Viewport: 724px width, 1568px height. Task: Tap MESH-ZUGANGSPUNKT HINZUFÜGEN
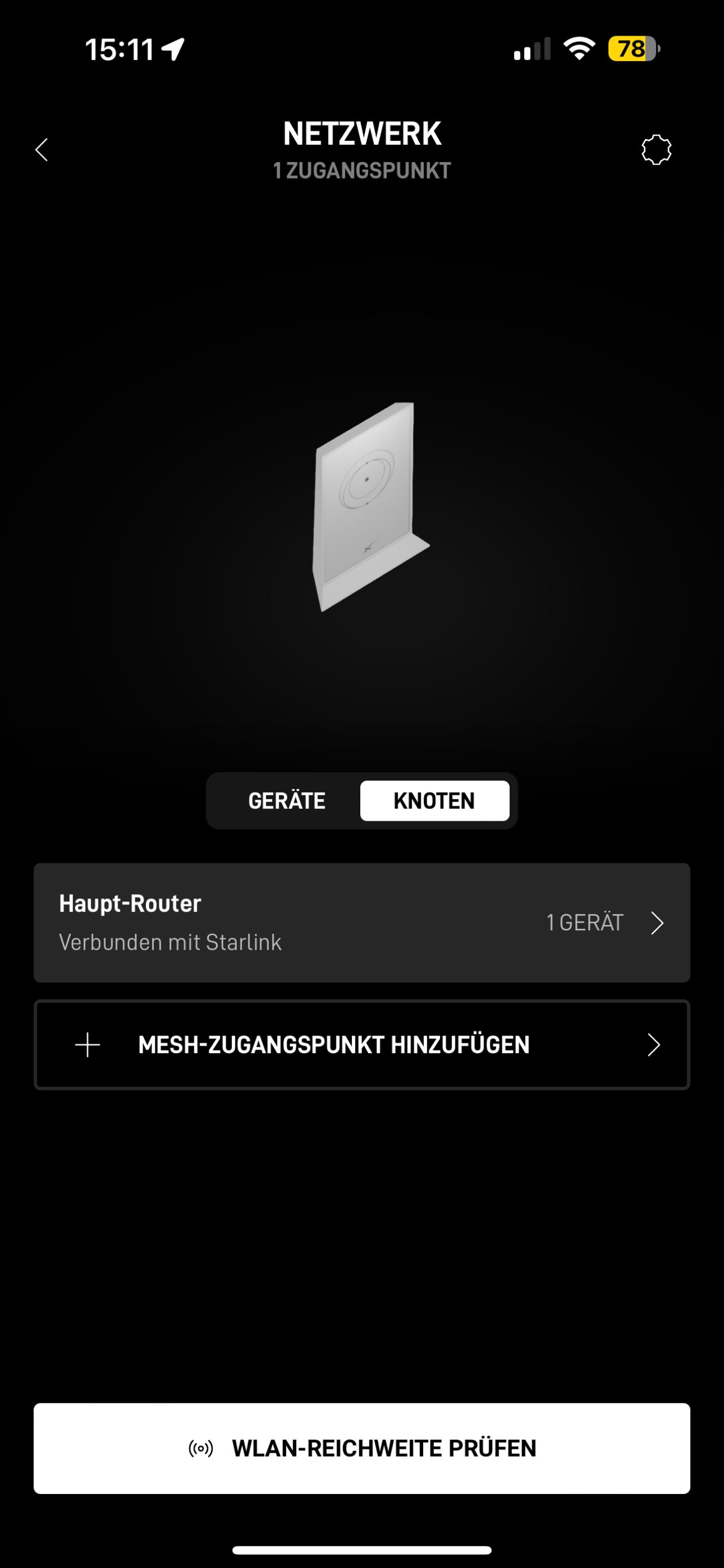(x=361, y=1045)
